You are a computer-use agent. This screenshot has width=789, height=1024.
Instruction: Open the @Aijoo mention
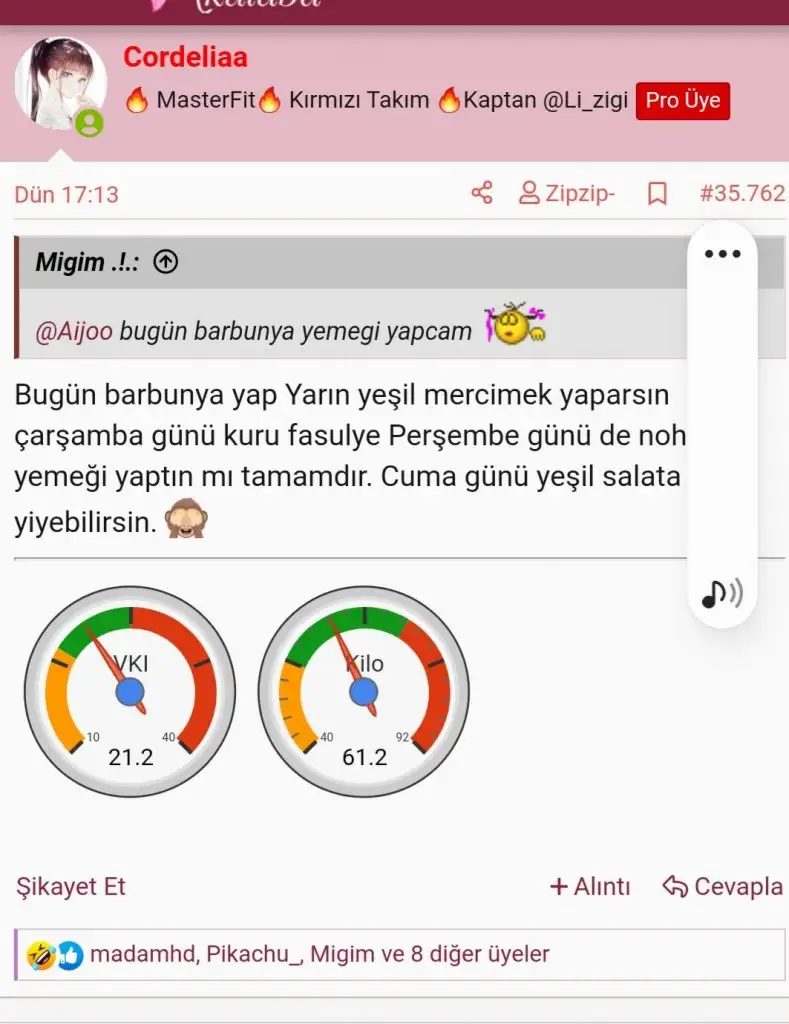pos(74,332)
